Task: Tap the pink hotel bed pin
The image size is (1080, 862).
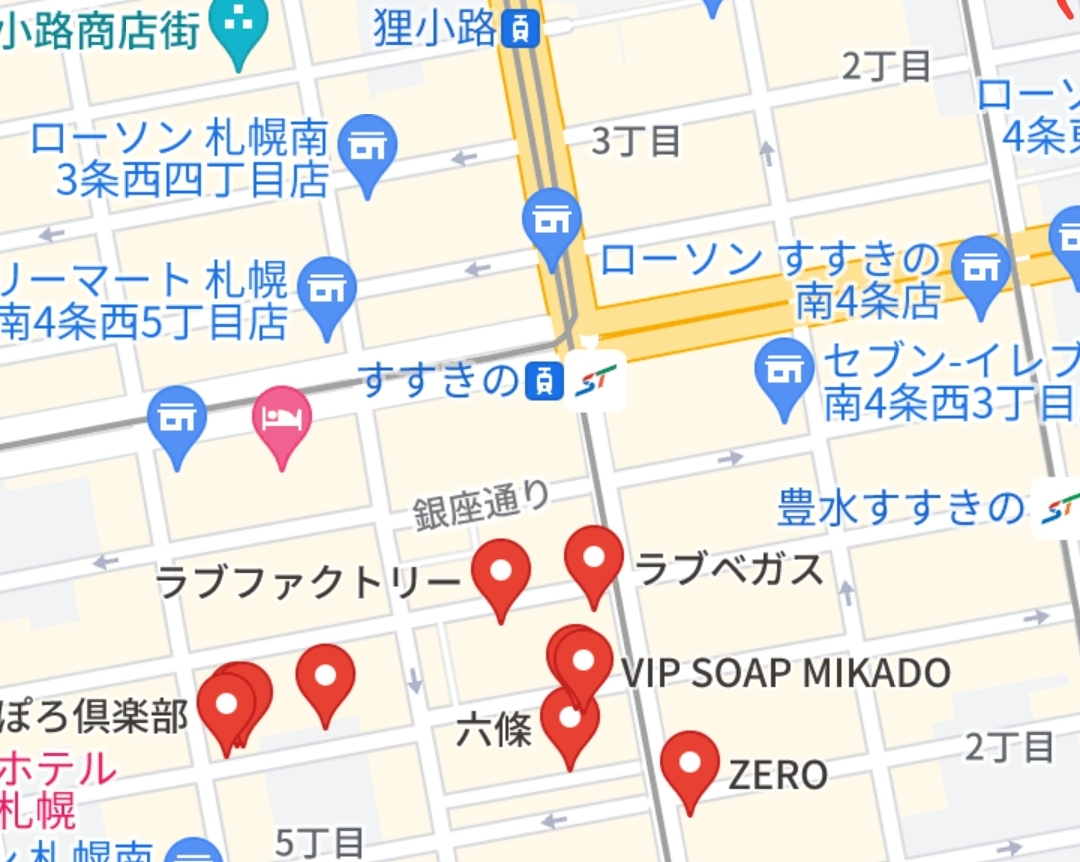Action: 282,420
